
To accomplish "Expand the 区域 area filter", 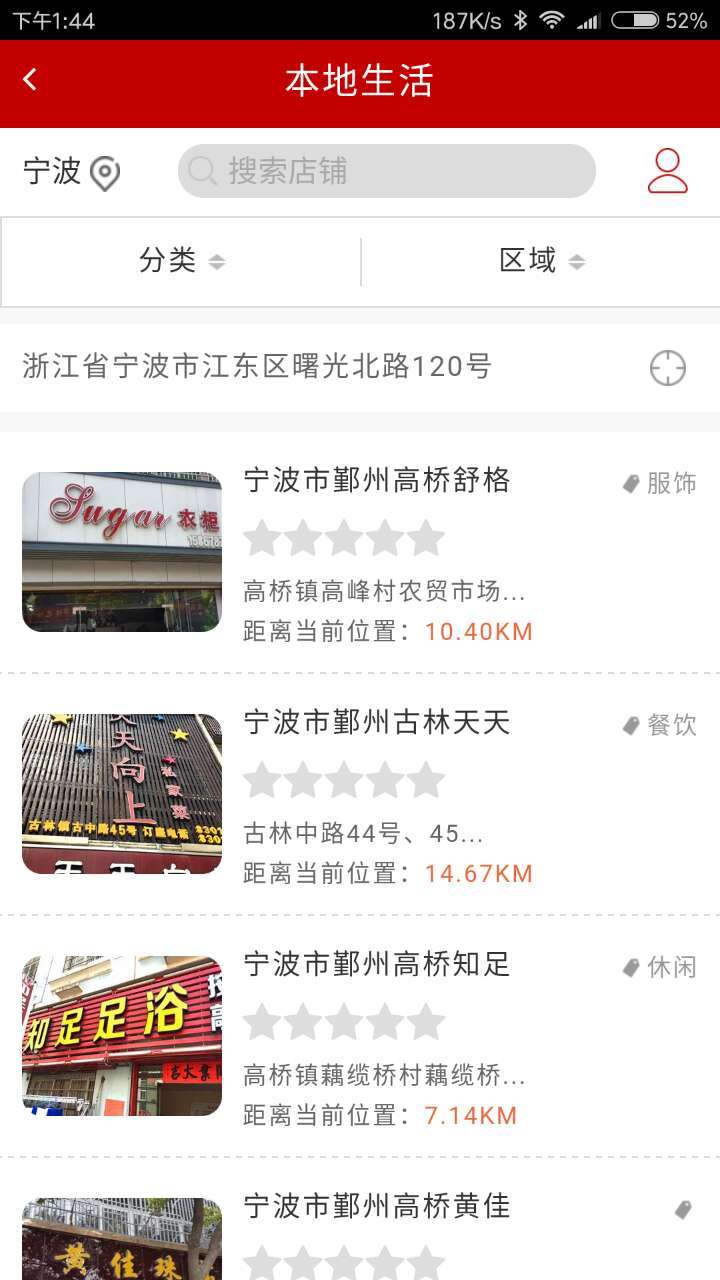I will [541, 261].
